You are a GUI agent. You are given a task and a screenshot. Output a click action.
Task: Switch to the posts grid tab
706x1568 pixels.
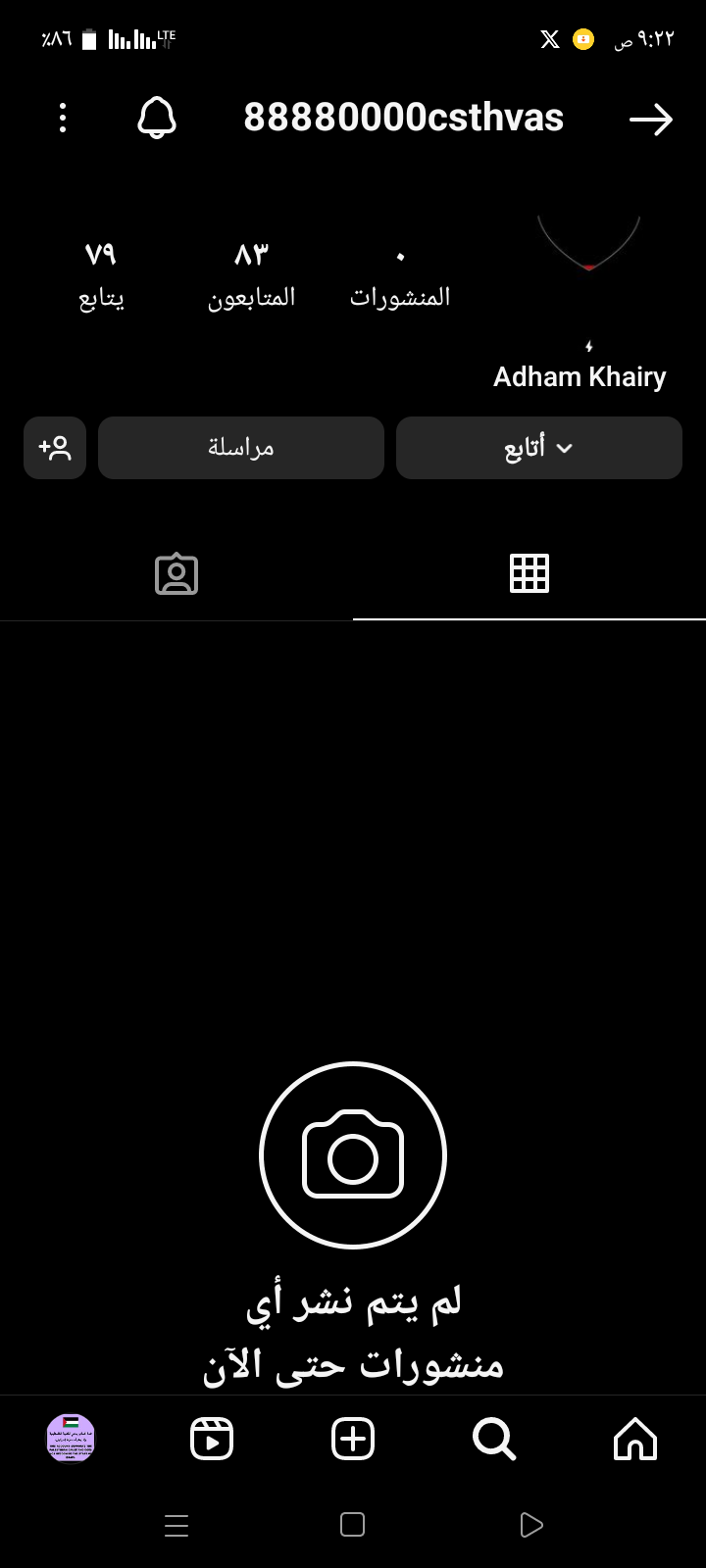click(529, 573)
